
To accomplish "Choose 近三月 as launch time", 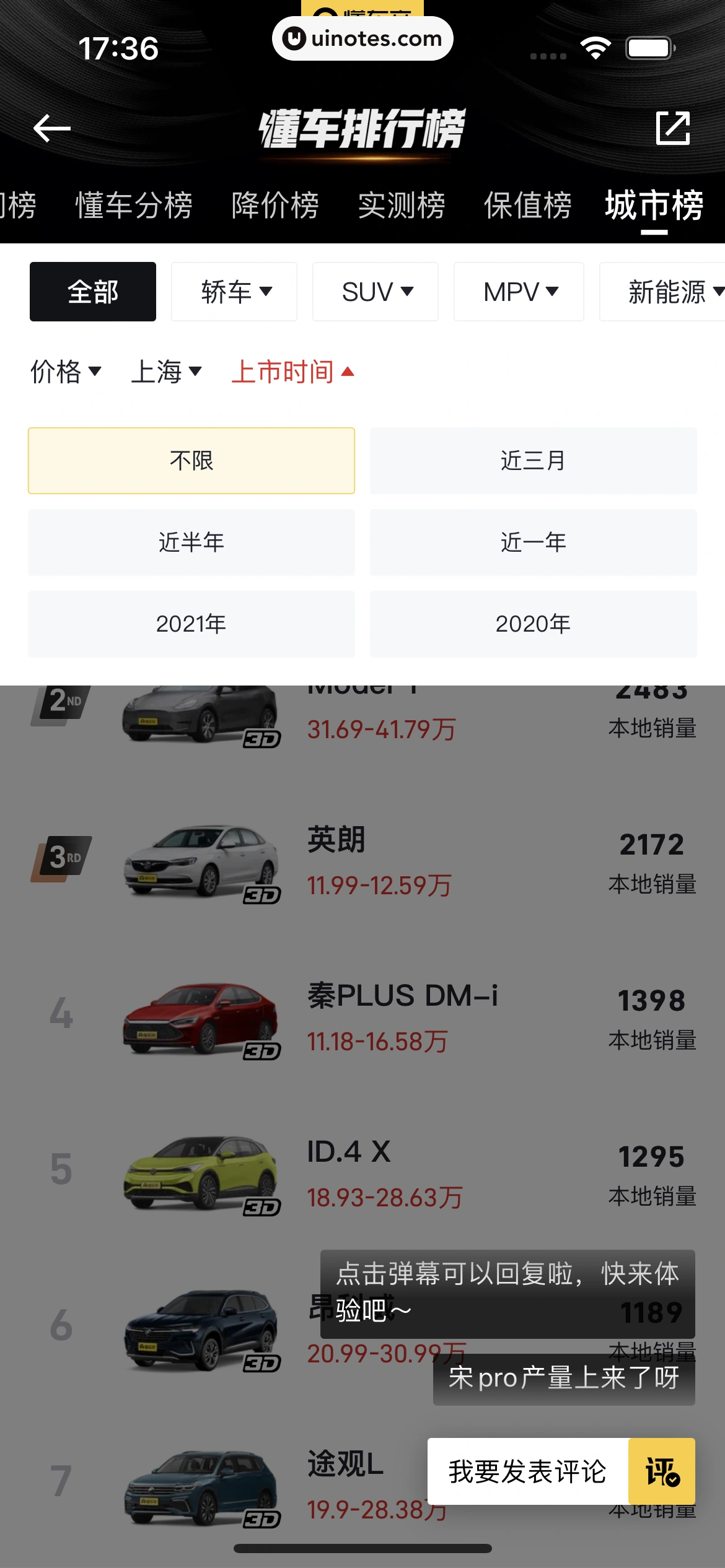I will click(534, 461).
